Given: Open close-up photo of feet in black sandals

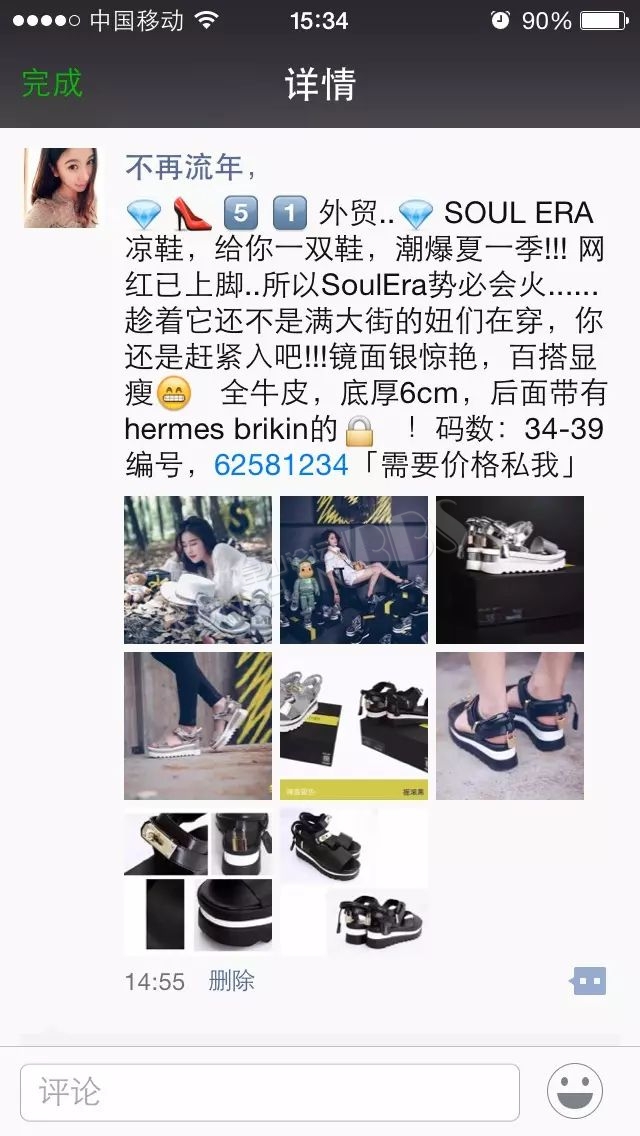Looking at the screenshot, I should (x=510, y=726).
